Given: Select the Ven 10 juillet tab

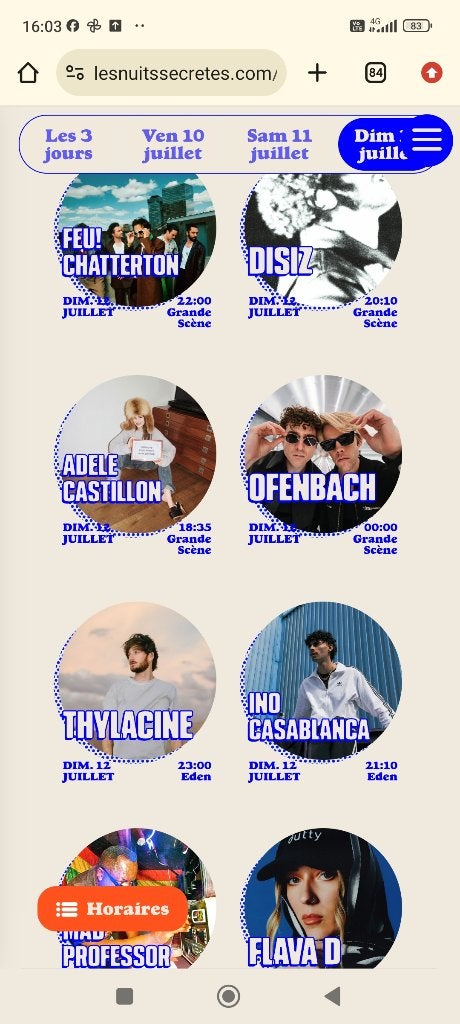Looking at the screenshot, I should point(173,144).
